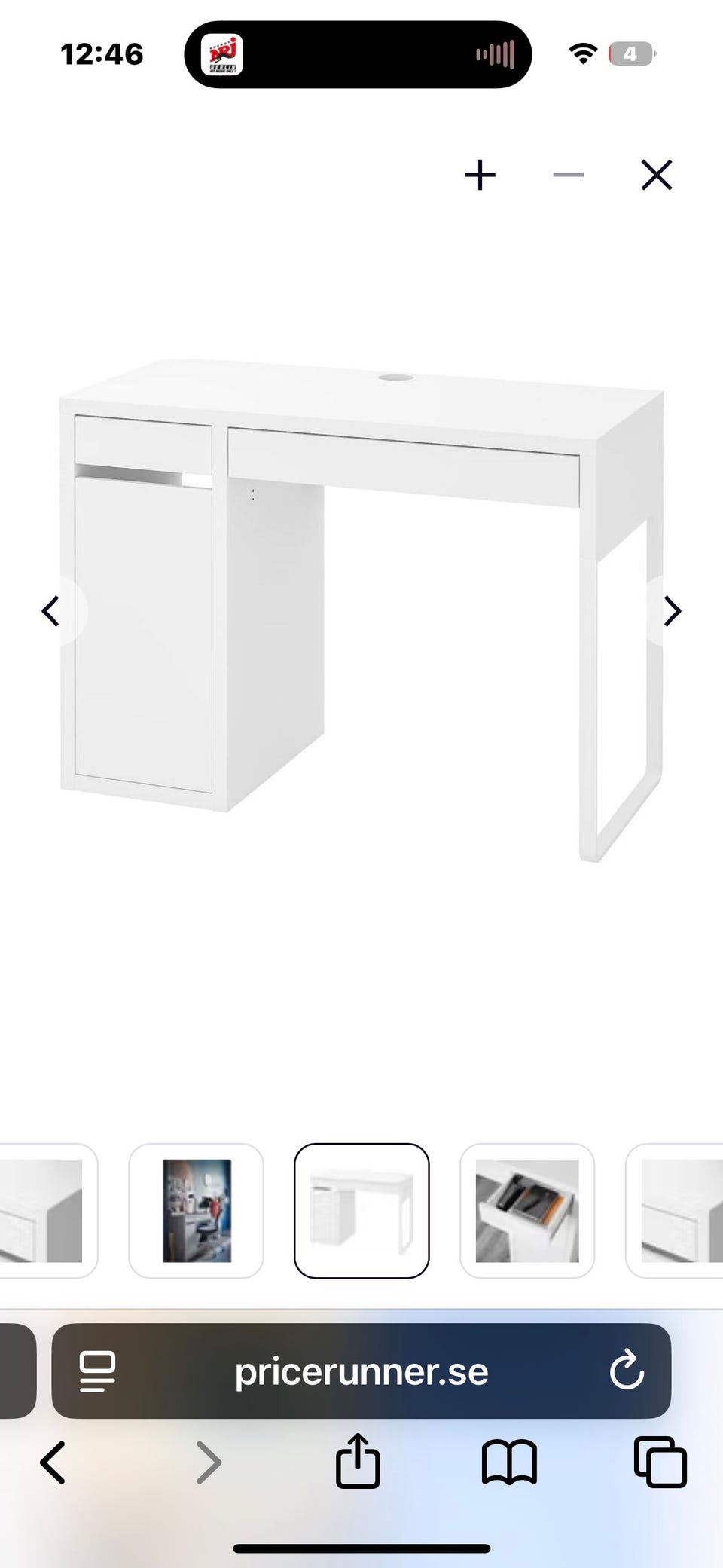Zoom in on the desk image
723x1568 pixels.
[480, 176]
